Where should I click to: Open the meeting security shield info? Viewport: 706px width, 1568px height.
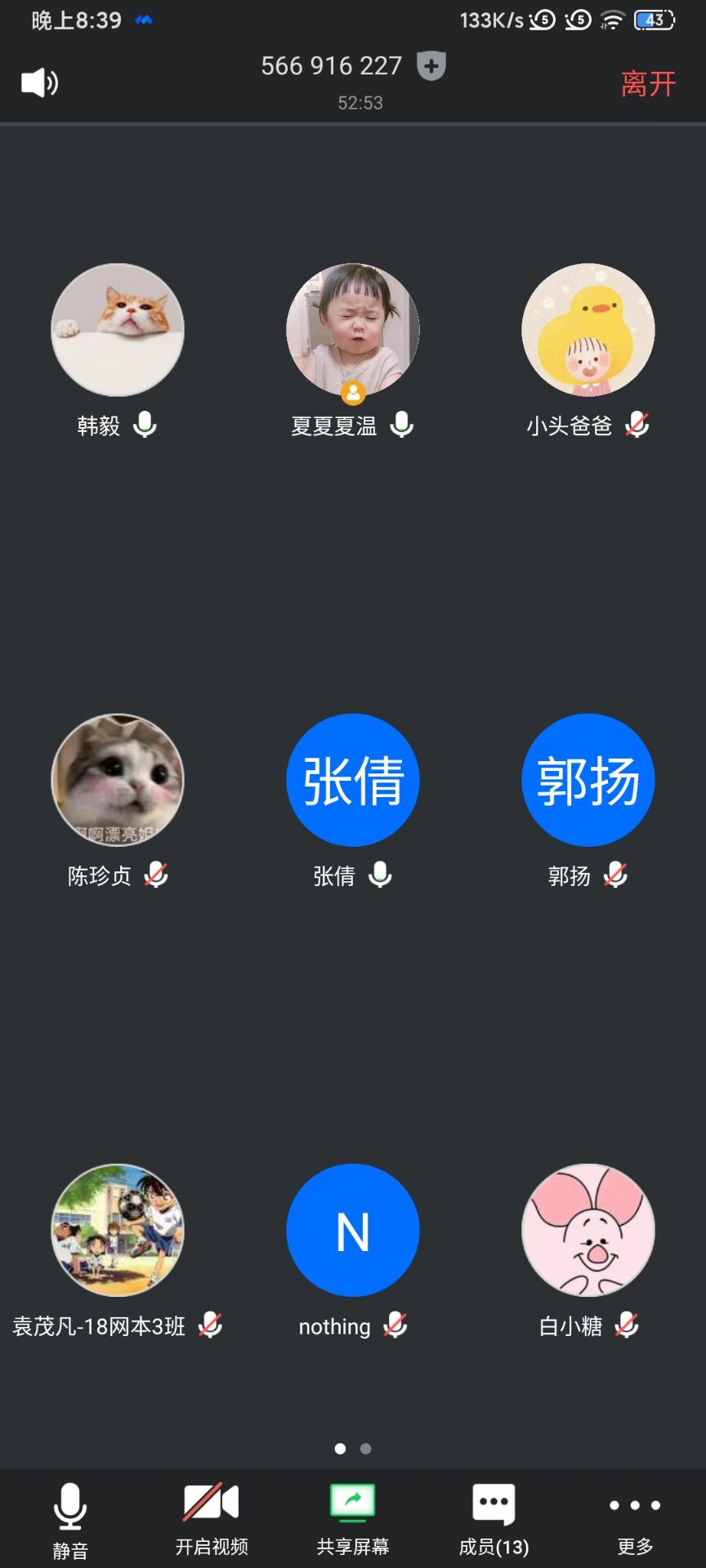[431, 66]
